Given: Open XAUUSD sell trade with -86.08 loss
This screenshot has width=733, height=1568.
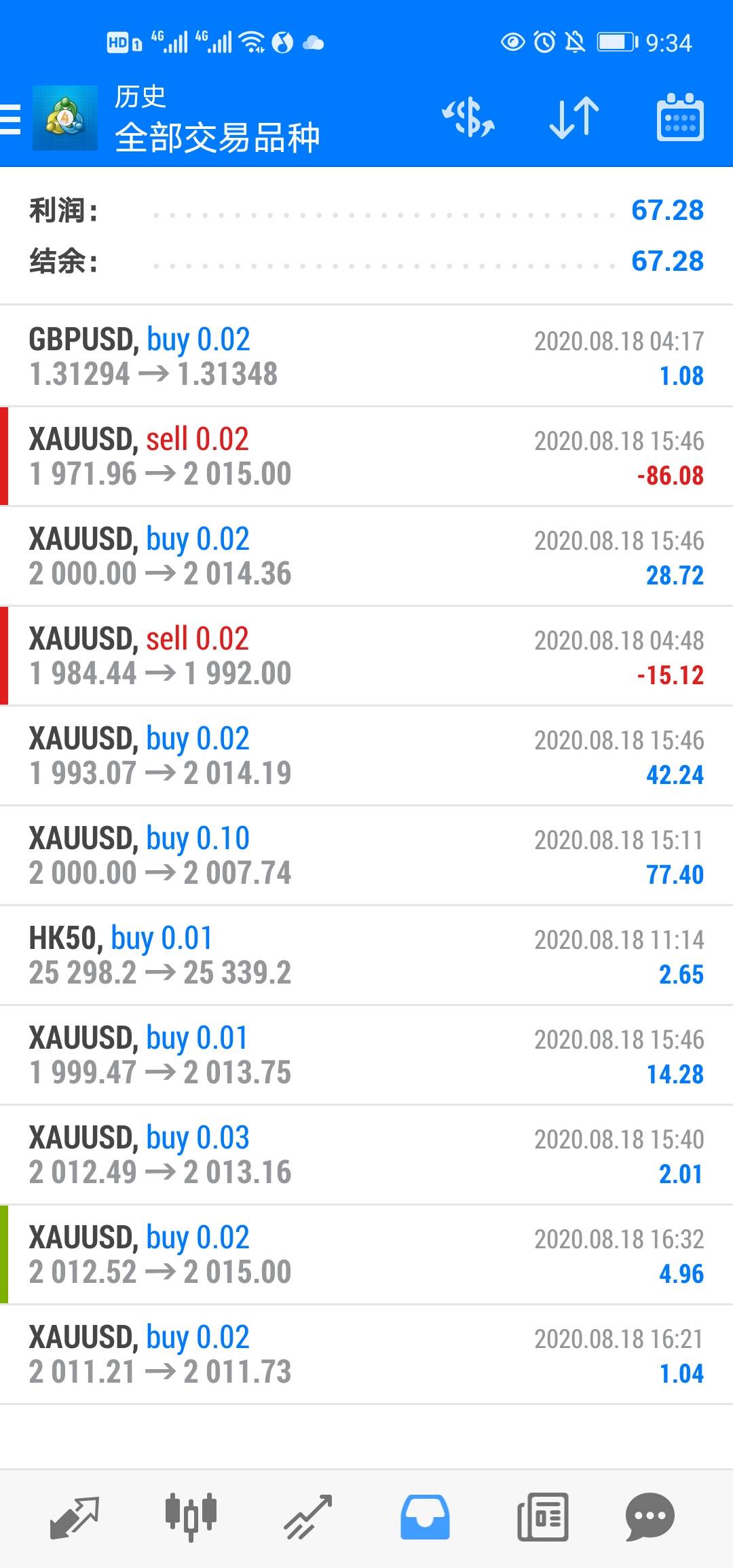Looking at the screenshot, I should tap(366, 456).
